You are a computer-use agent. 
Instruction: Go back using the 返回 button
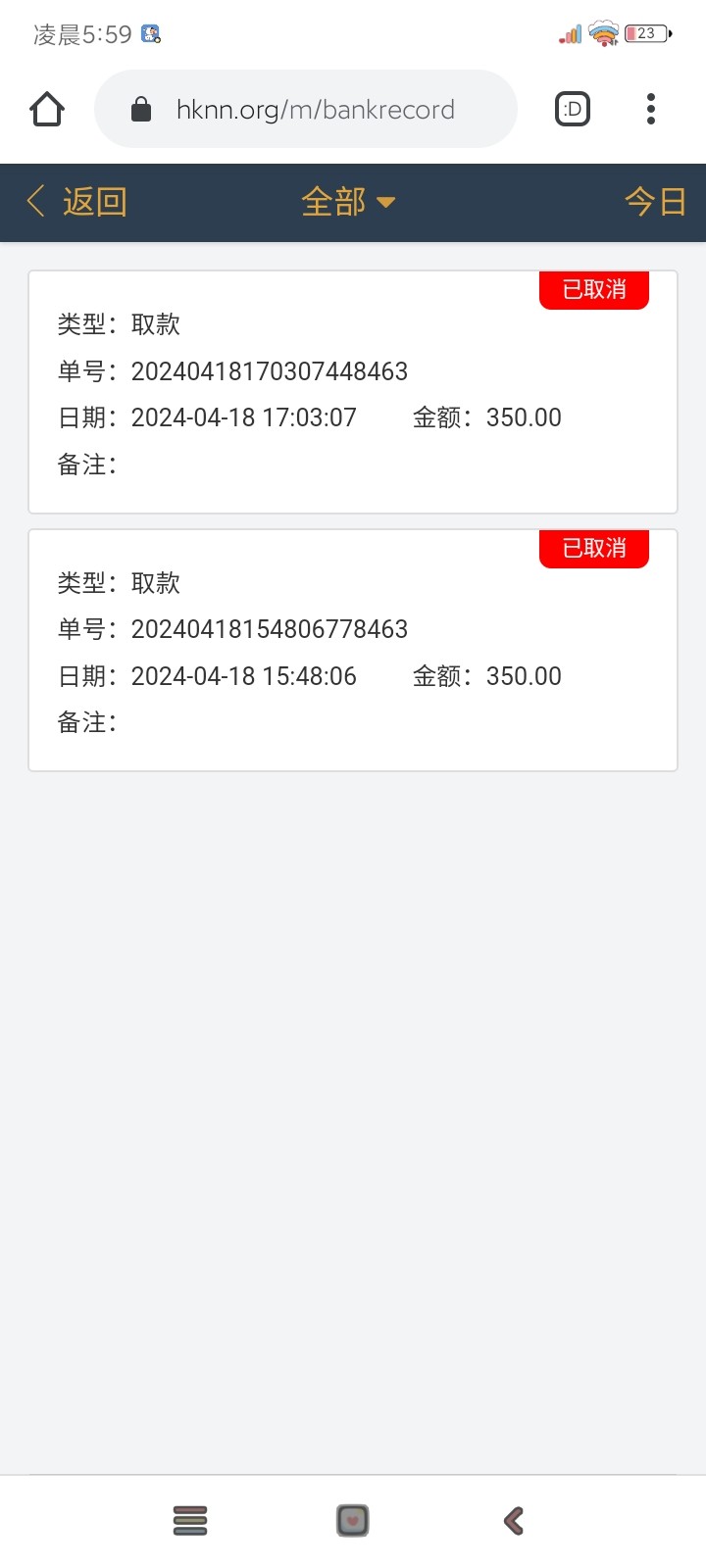(x=76, y=202)
